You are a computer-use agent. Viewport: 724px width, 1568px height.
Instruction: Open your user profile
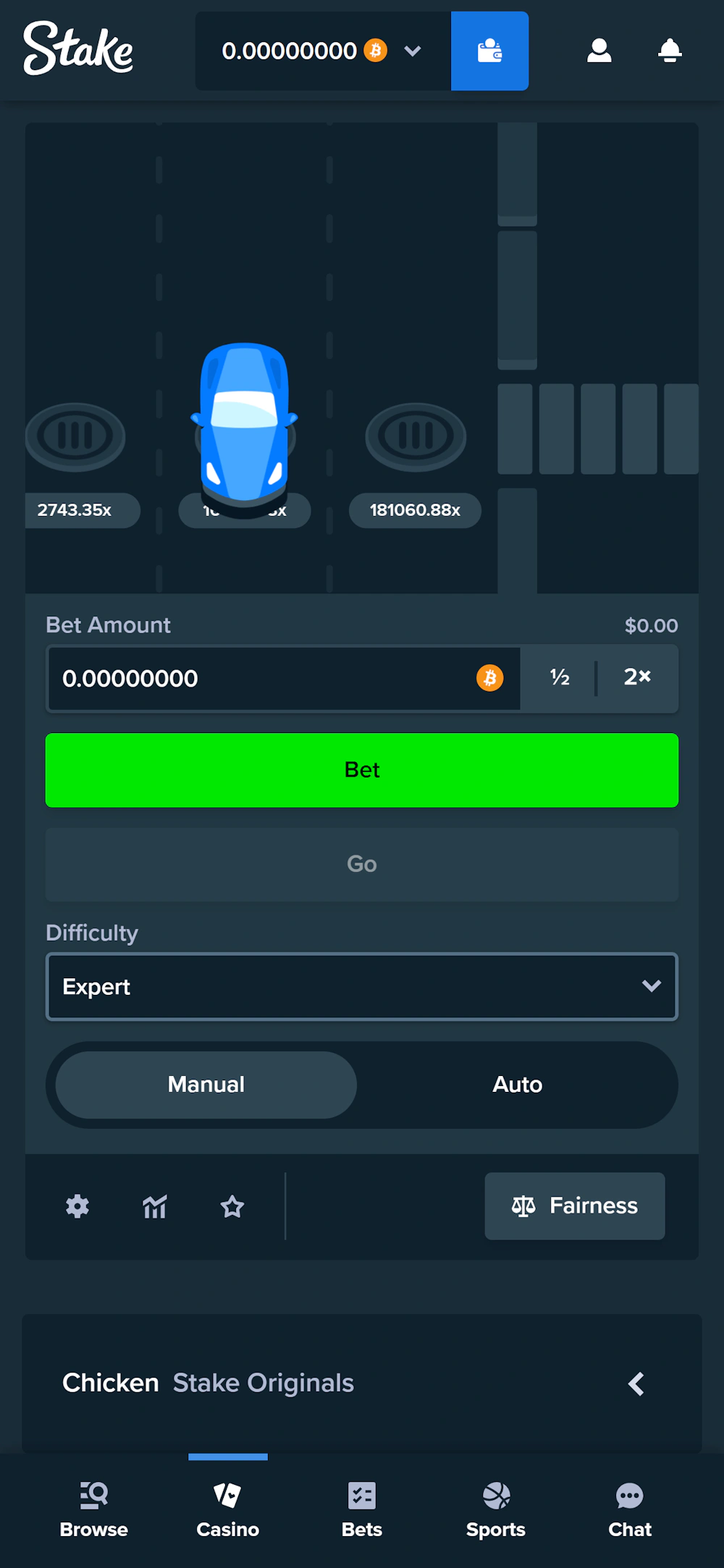click(x=599, y=51)
